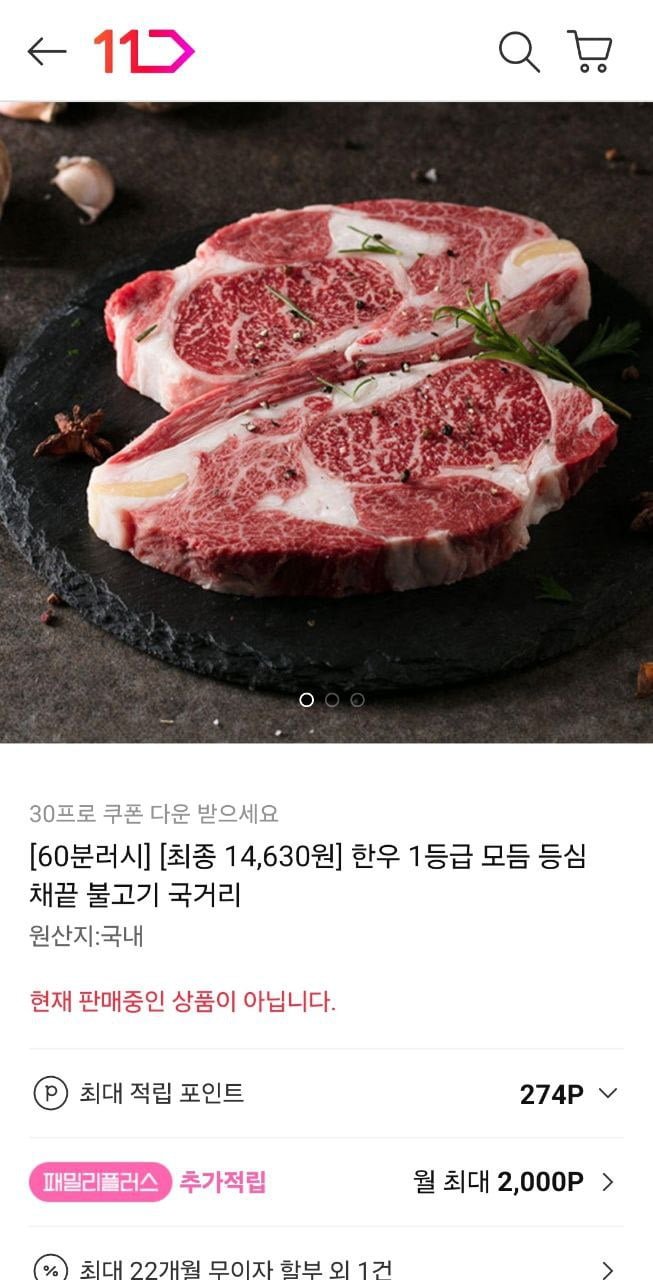Open the search magnifier
Image resolution: width=653 pixels, height=1280 pixels.
coord(518,51)
